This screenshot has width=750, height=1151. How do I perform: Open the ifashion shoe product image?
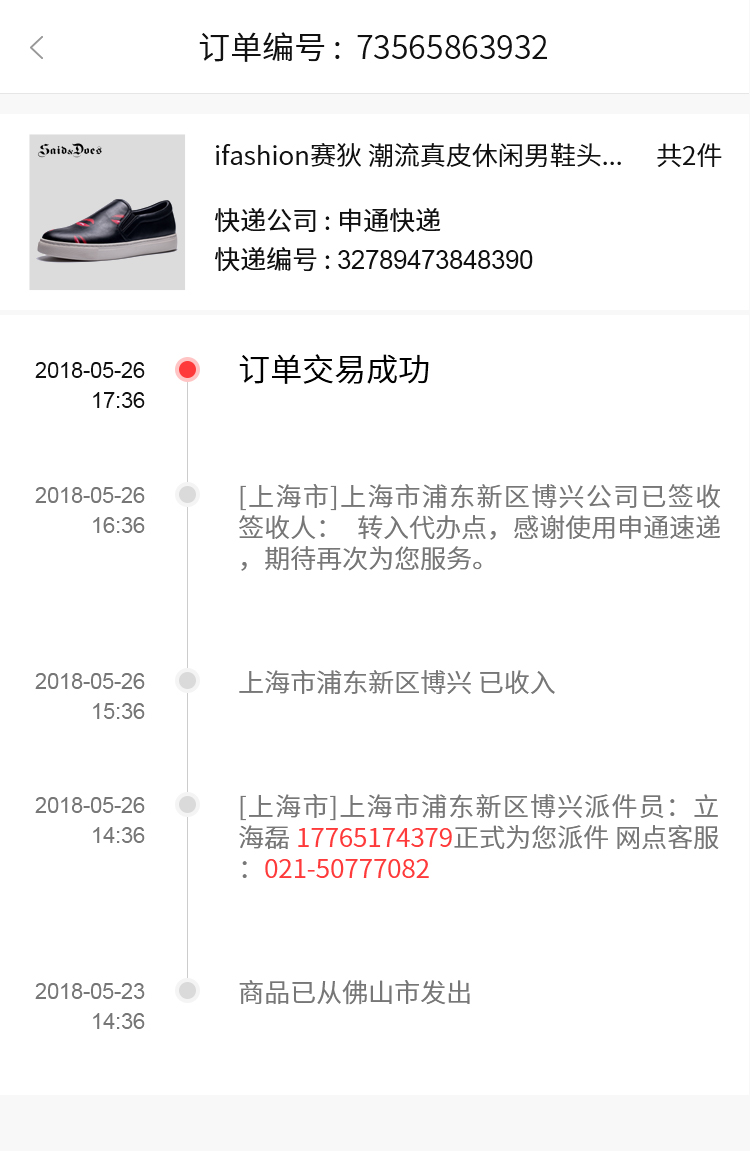tap(107, 212)
